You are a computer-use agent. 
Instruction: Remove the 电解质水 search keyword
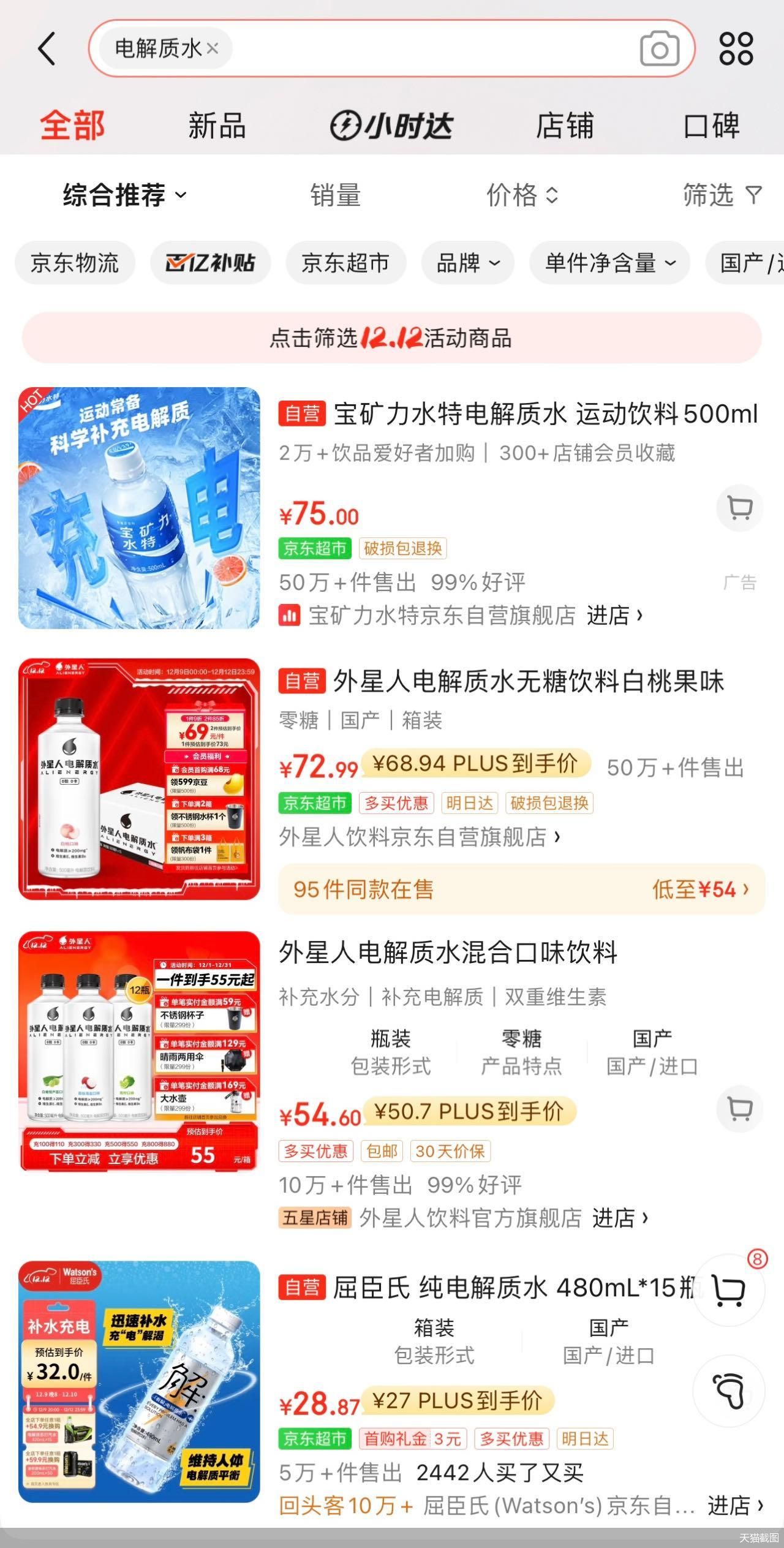point(213,48)
